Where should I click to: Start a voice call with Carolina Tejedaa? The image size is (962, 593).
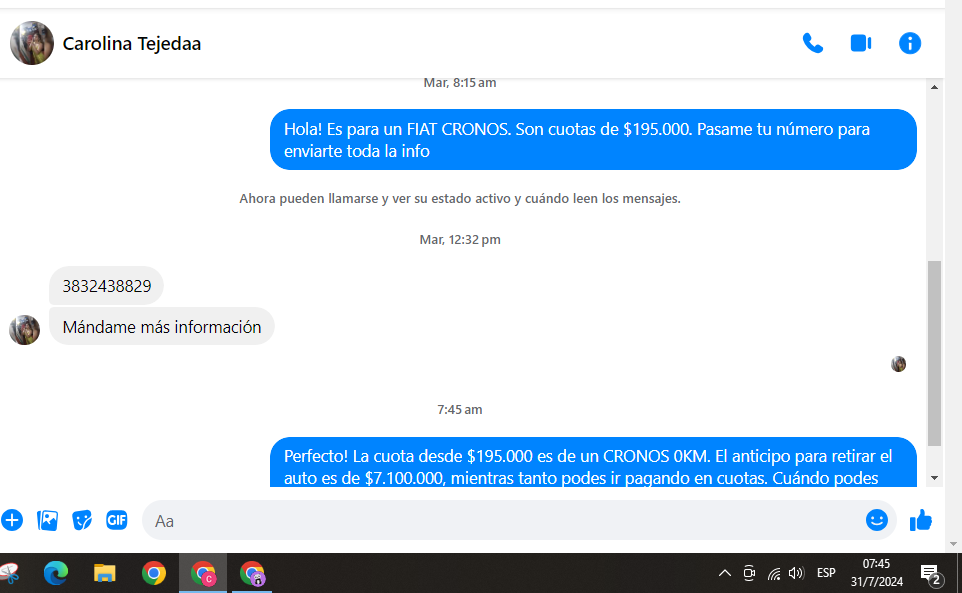pyautogui.click(x=813, y=43)
